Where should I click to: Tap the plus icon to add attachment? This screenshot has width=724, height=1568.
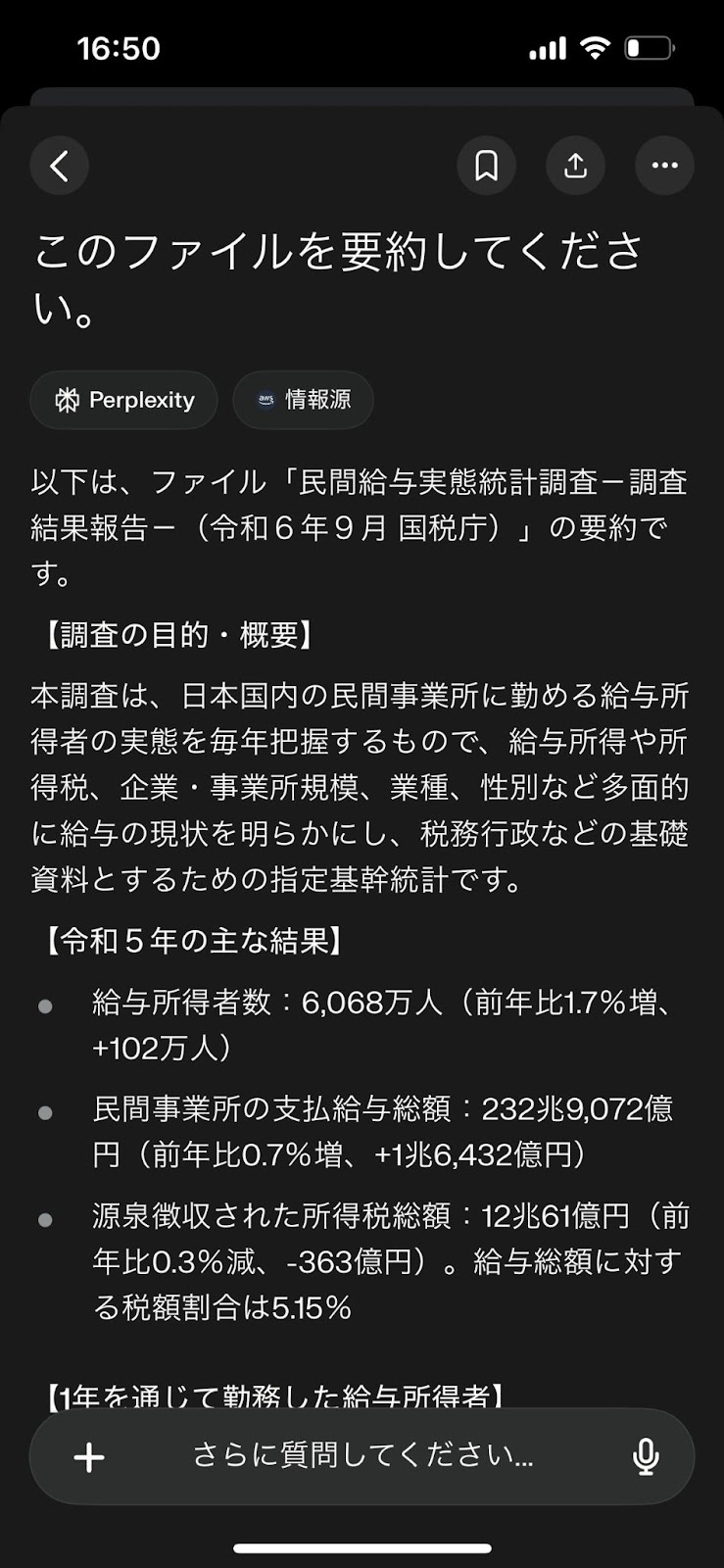pyautogui.click(x=89, y=1457)
